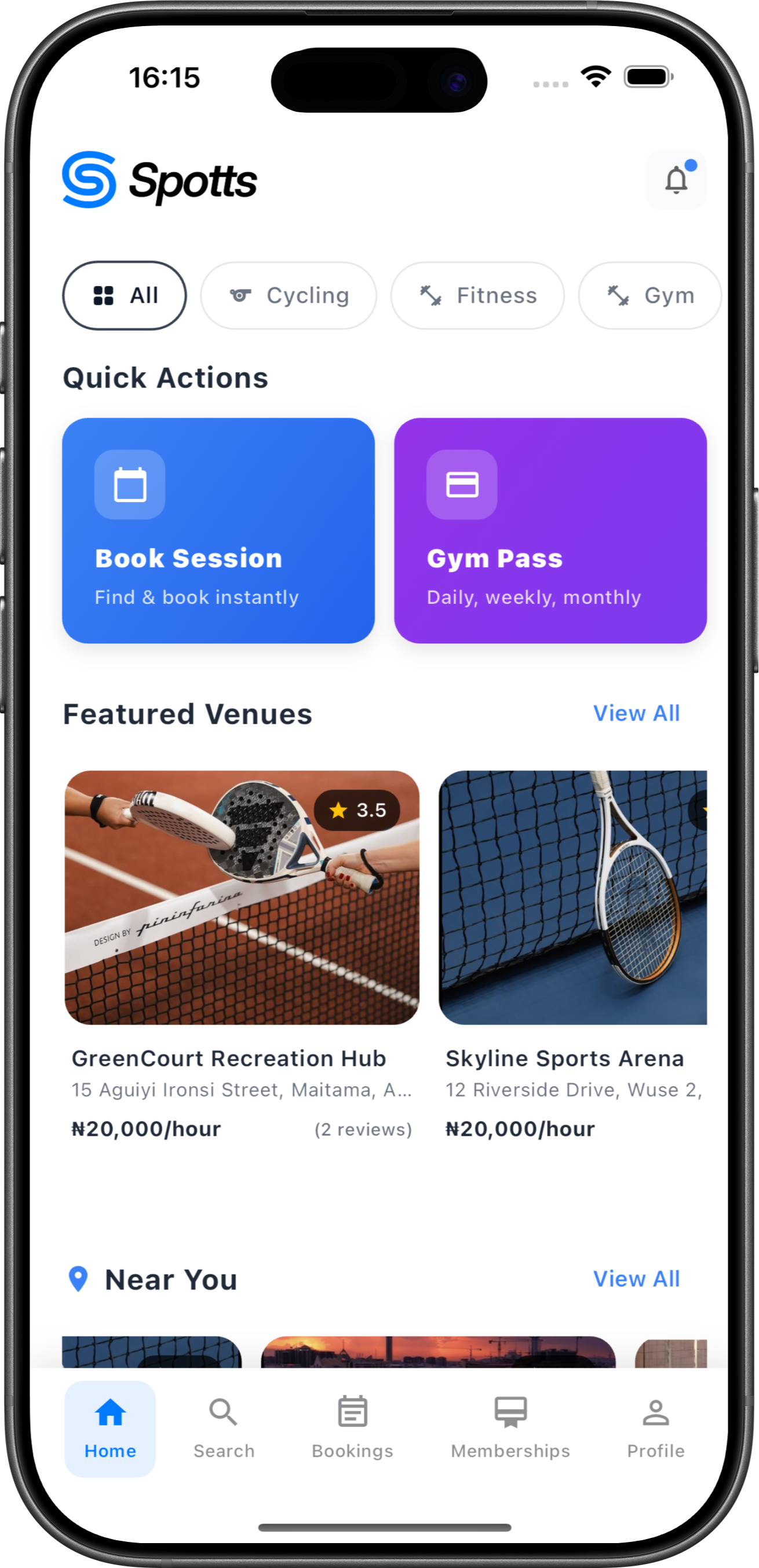Switch to the Memberships tab

coord(510,1428)
